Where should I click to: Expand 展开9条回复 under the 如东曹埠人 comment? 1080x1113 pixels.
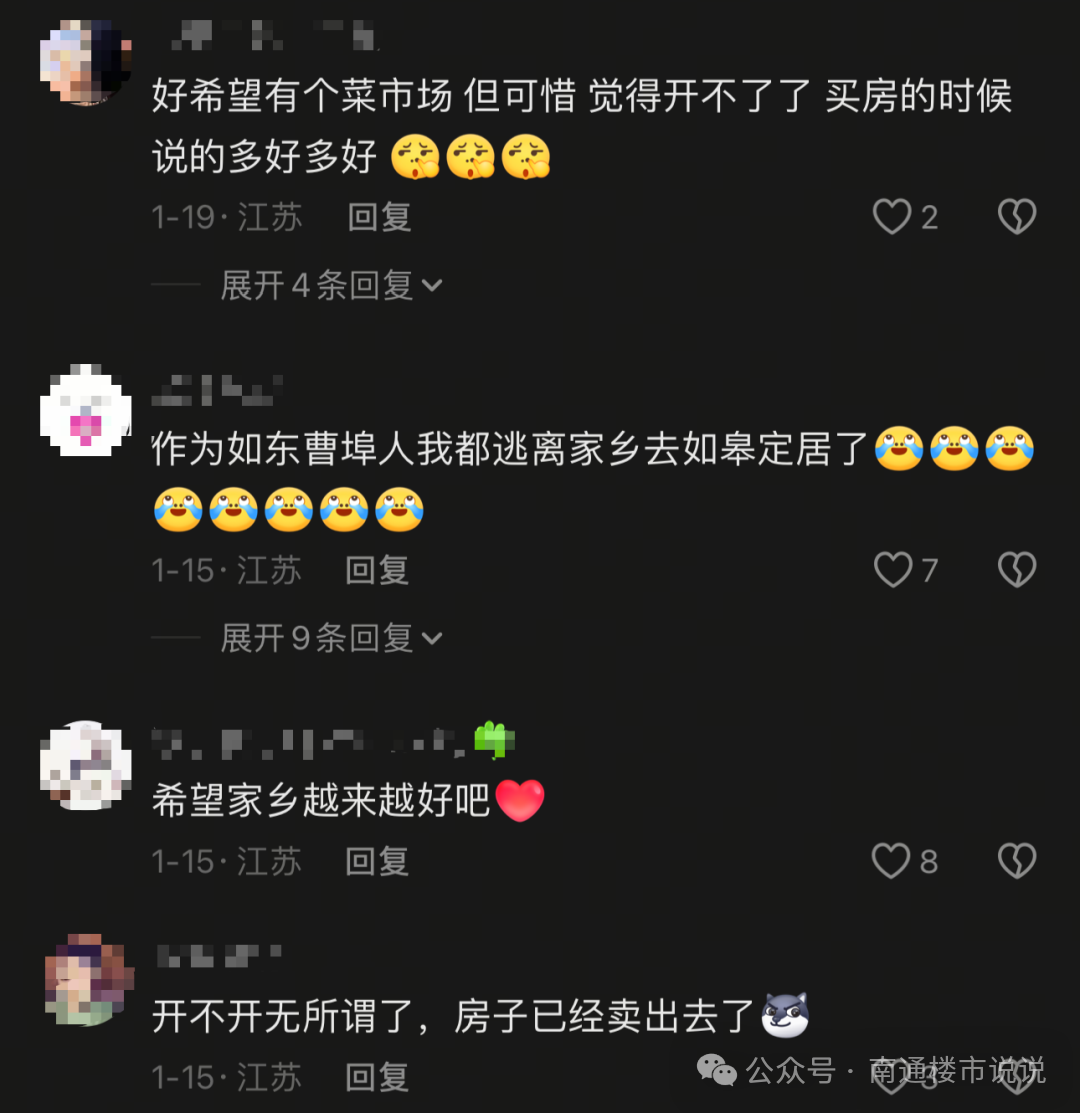click(x=331, y=638)
